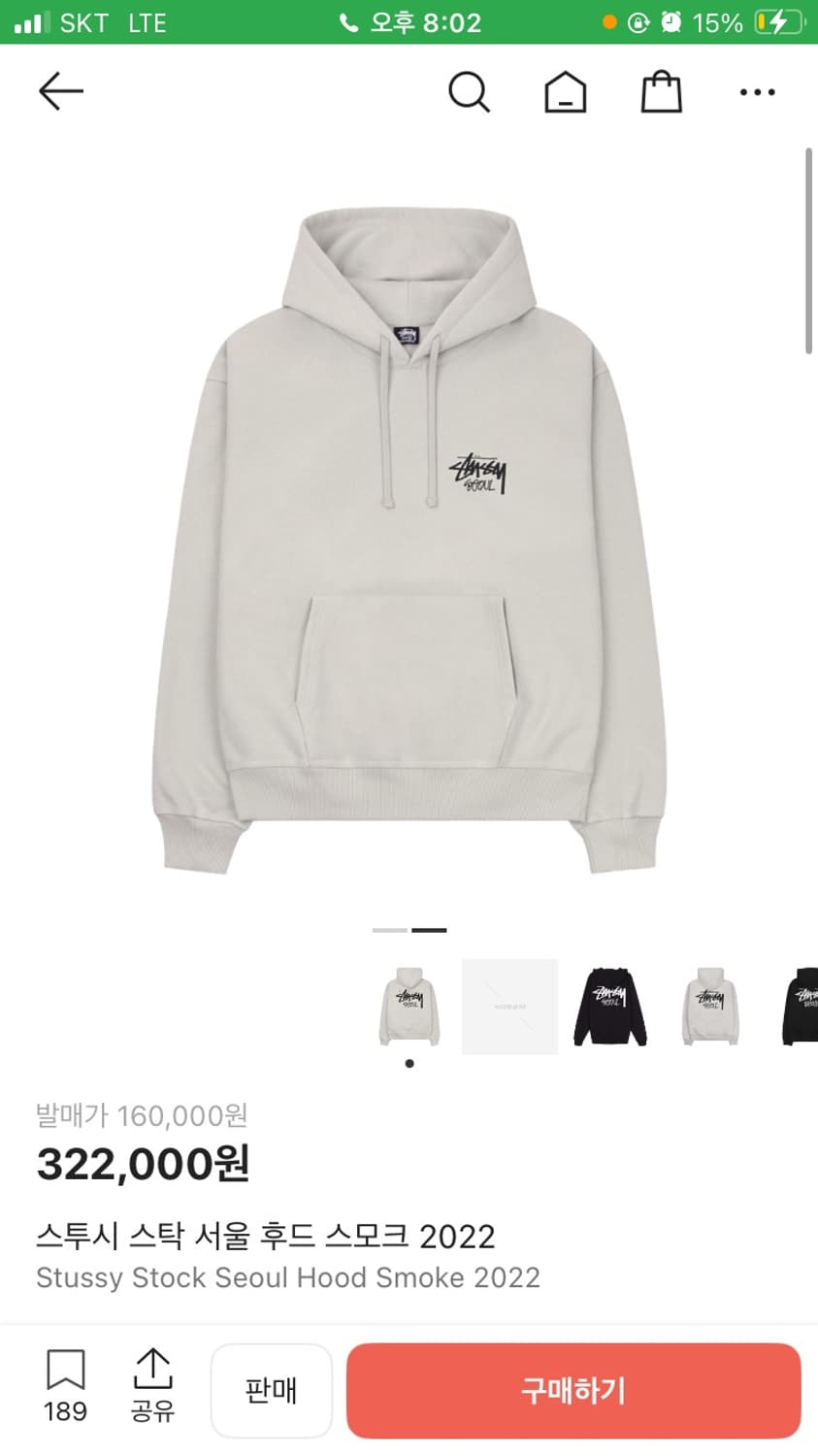
Task: Select the black hoodie thumbnail
Action: (609, 1006)
